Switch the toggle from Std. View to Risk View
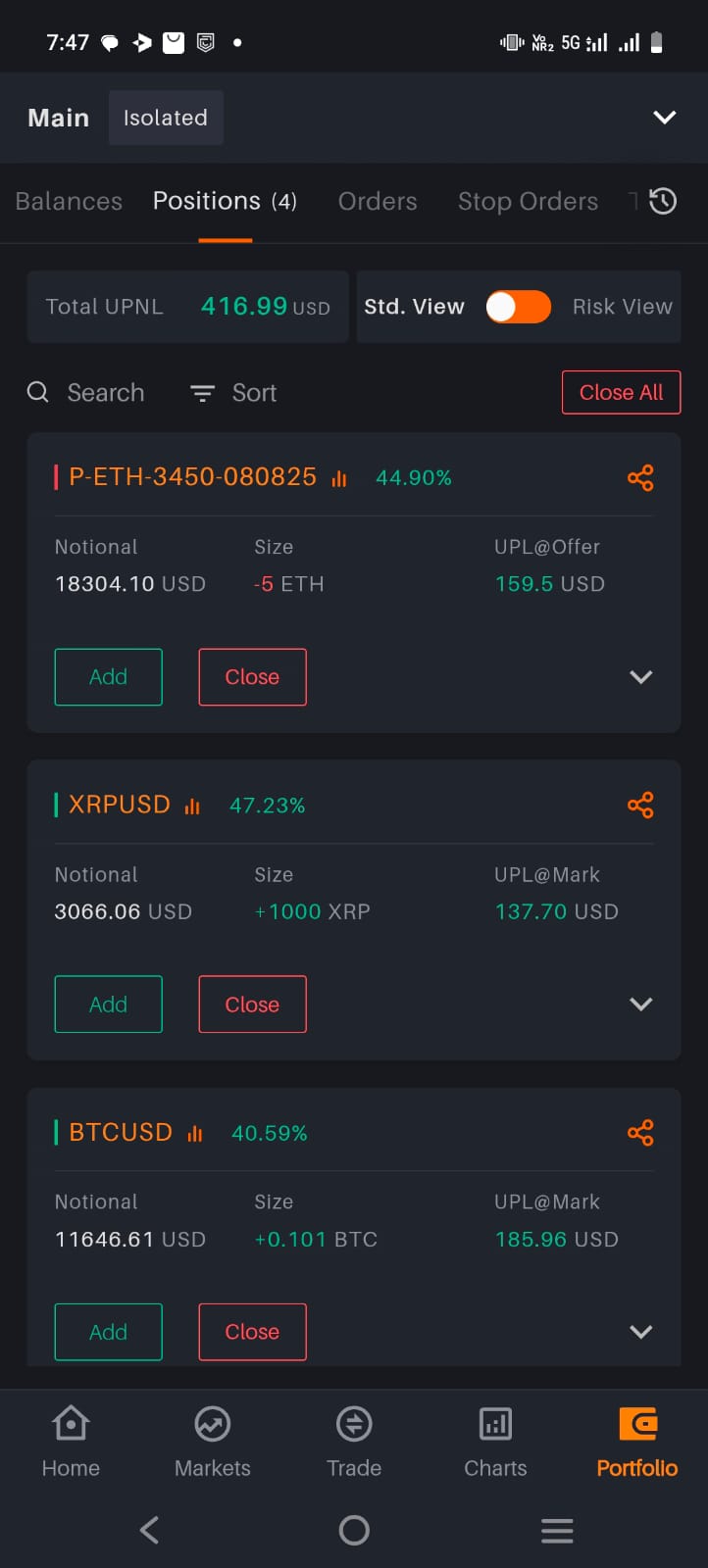Screen dimensions: 708x1568 pyautogui.click(x=518, y=307)
